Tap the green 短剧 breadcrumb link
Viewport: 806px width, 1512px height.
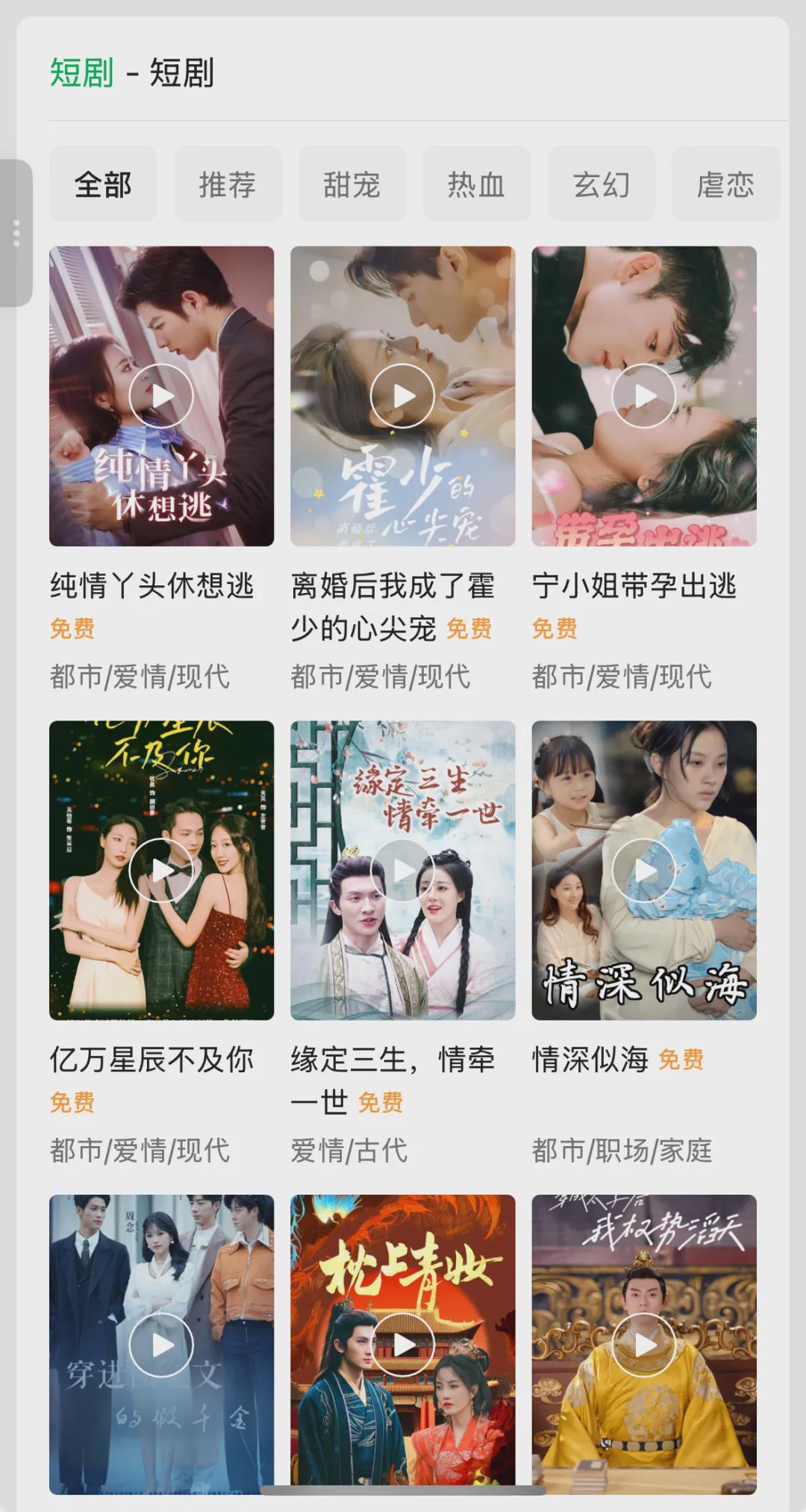(x=81, y=73)
